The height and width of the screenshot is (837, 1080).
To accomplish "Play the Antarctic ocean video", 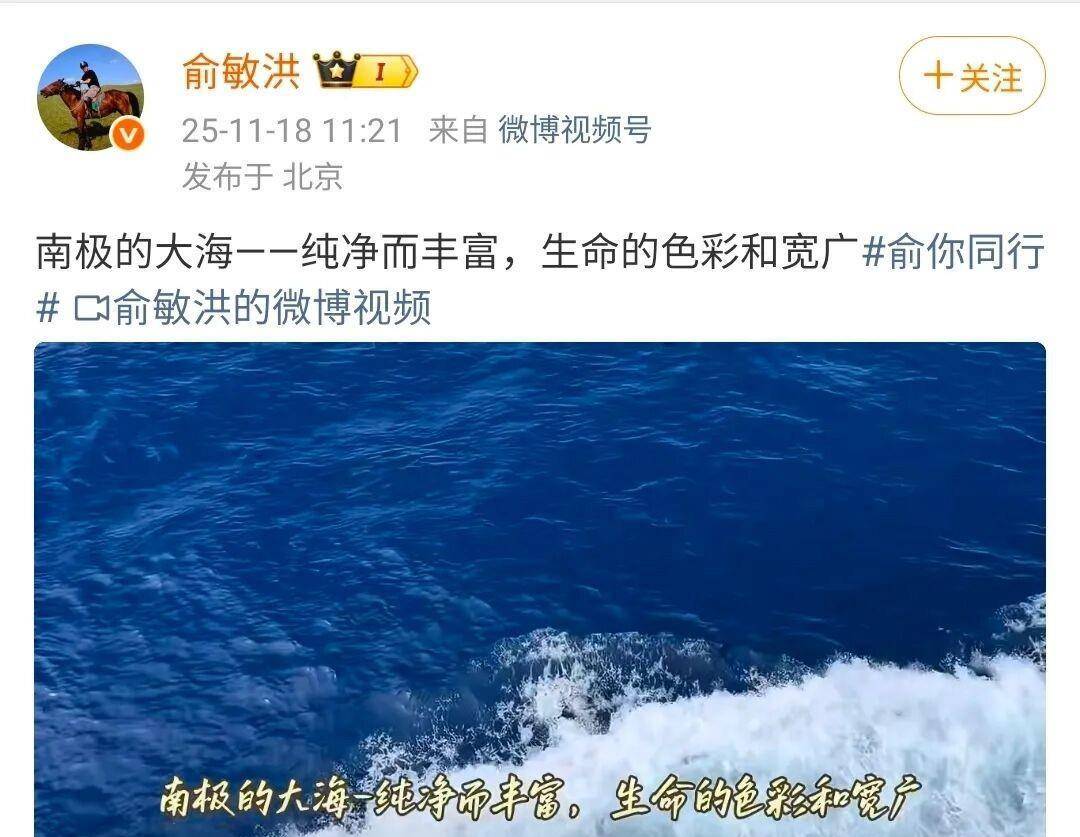I will pyautogui.click(x=540, y=588).
